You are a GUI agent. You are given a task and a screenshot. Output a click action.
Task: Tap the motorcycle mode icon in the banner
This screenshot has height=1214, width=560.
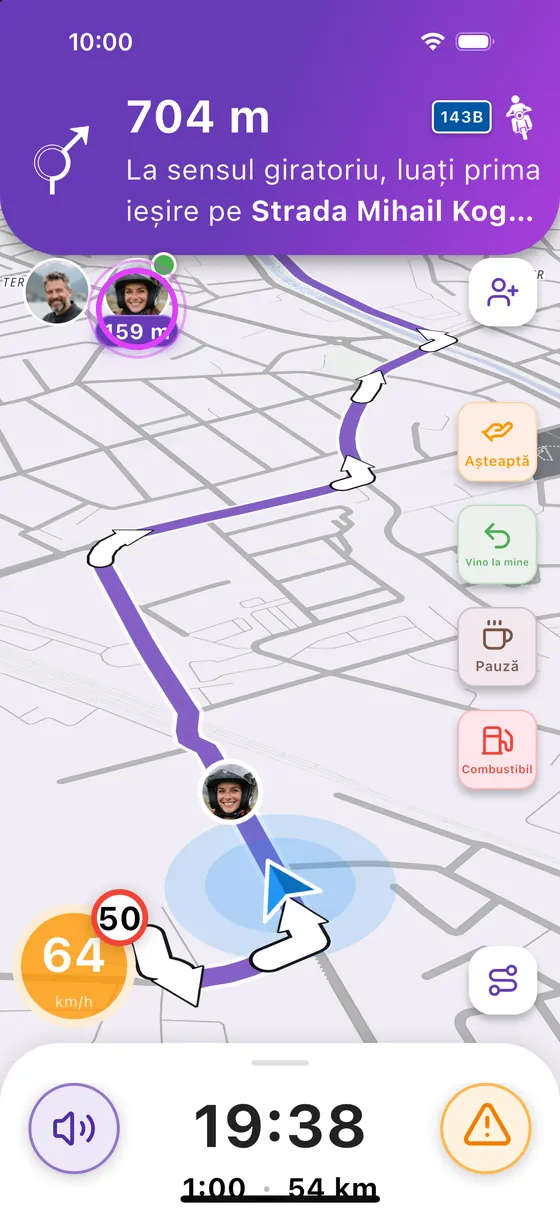(x=518, y=117)
